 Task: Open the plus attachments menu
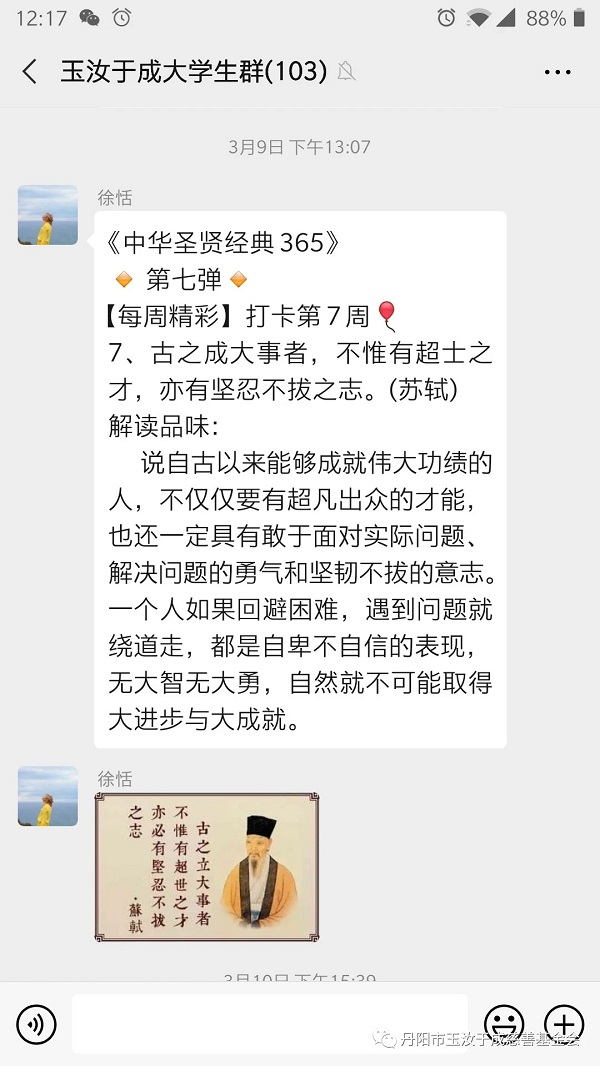564,1022
